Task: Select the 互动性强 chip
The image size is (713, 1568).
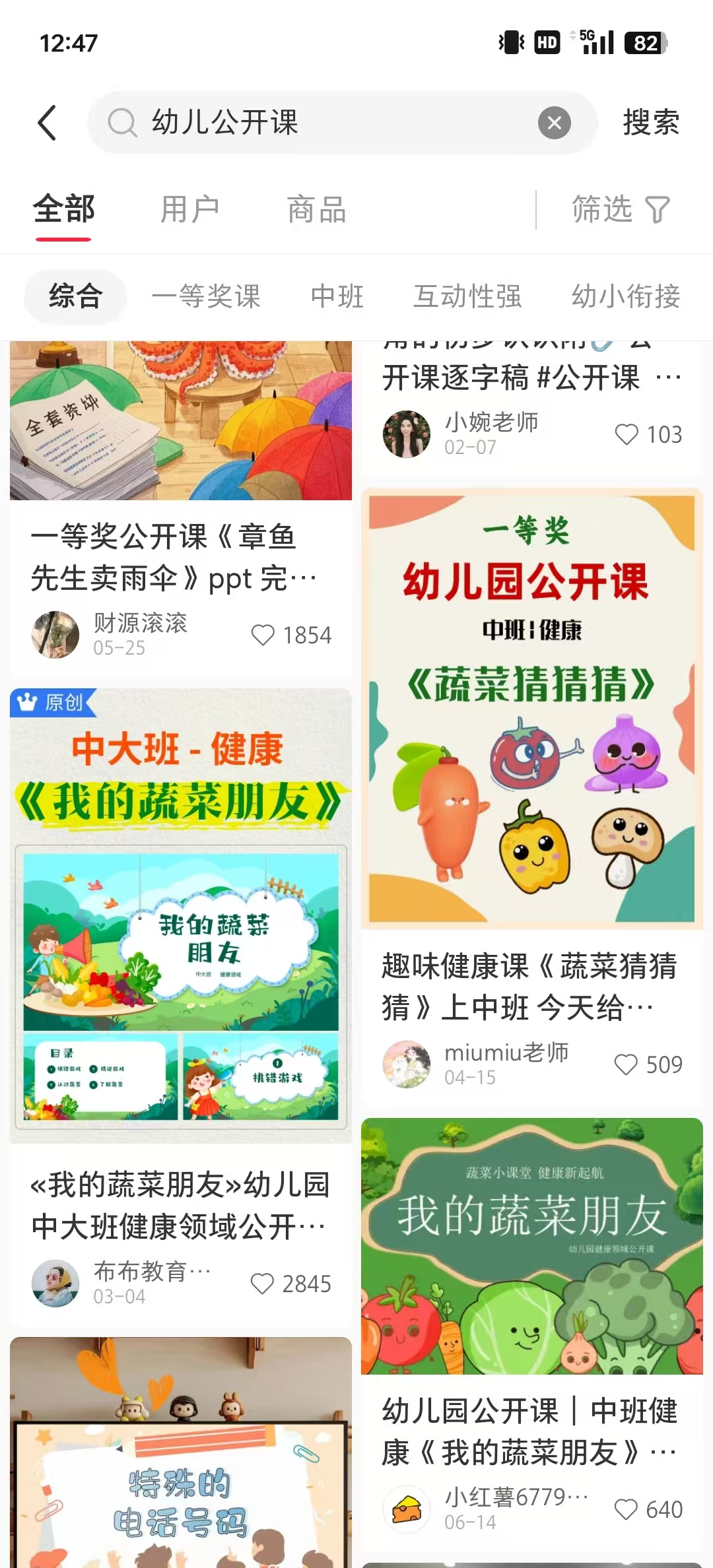Action: pos(467,296)
